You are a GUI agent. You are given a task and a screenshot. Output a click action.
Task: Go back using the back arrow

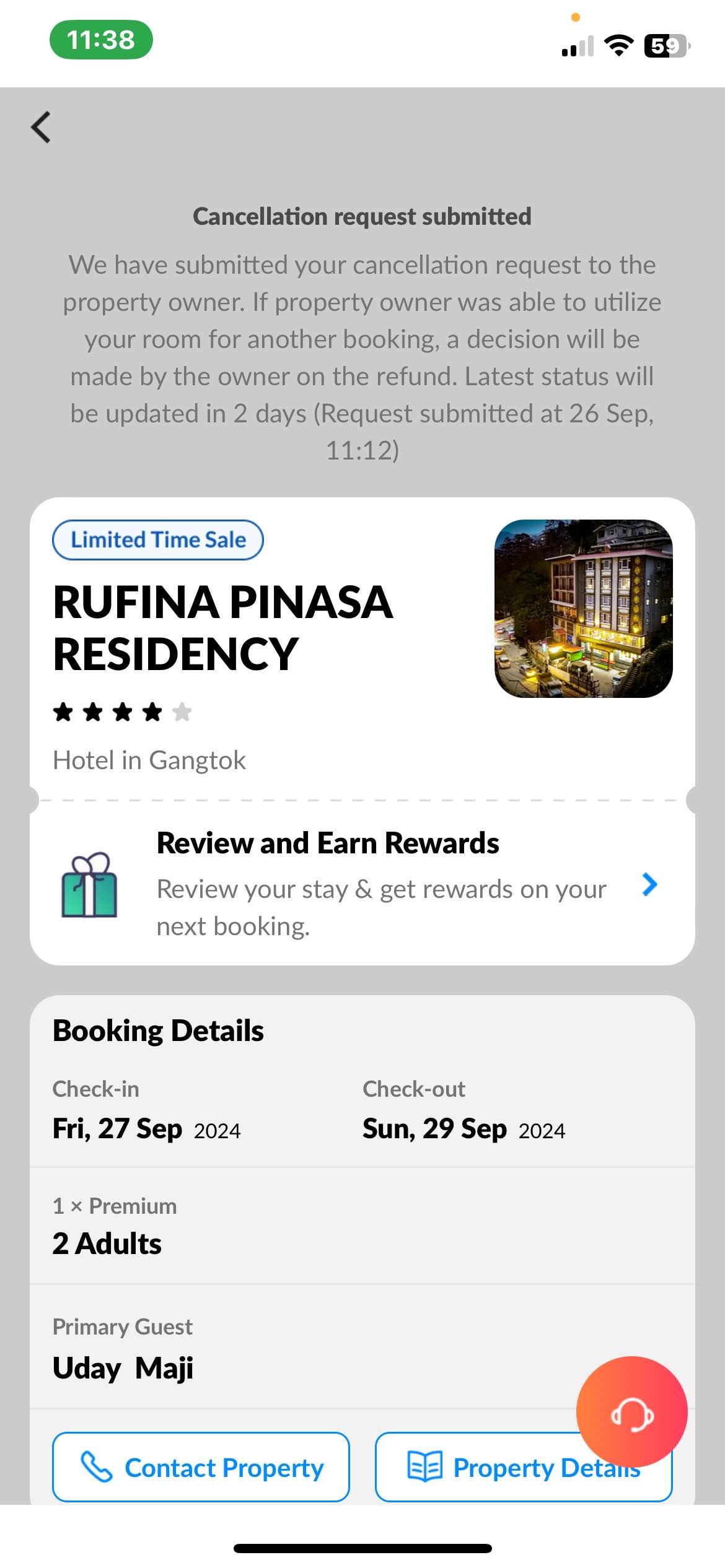tap(42, 128)
